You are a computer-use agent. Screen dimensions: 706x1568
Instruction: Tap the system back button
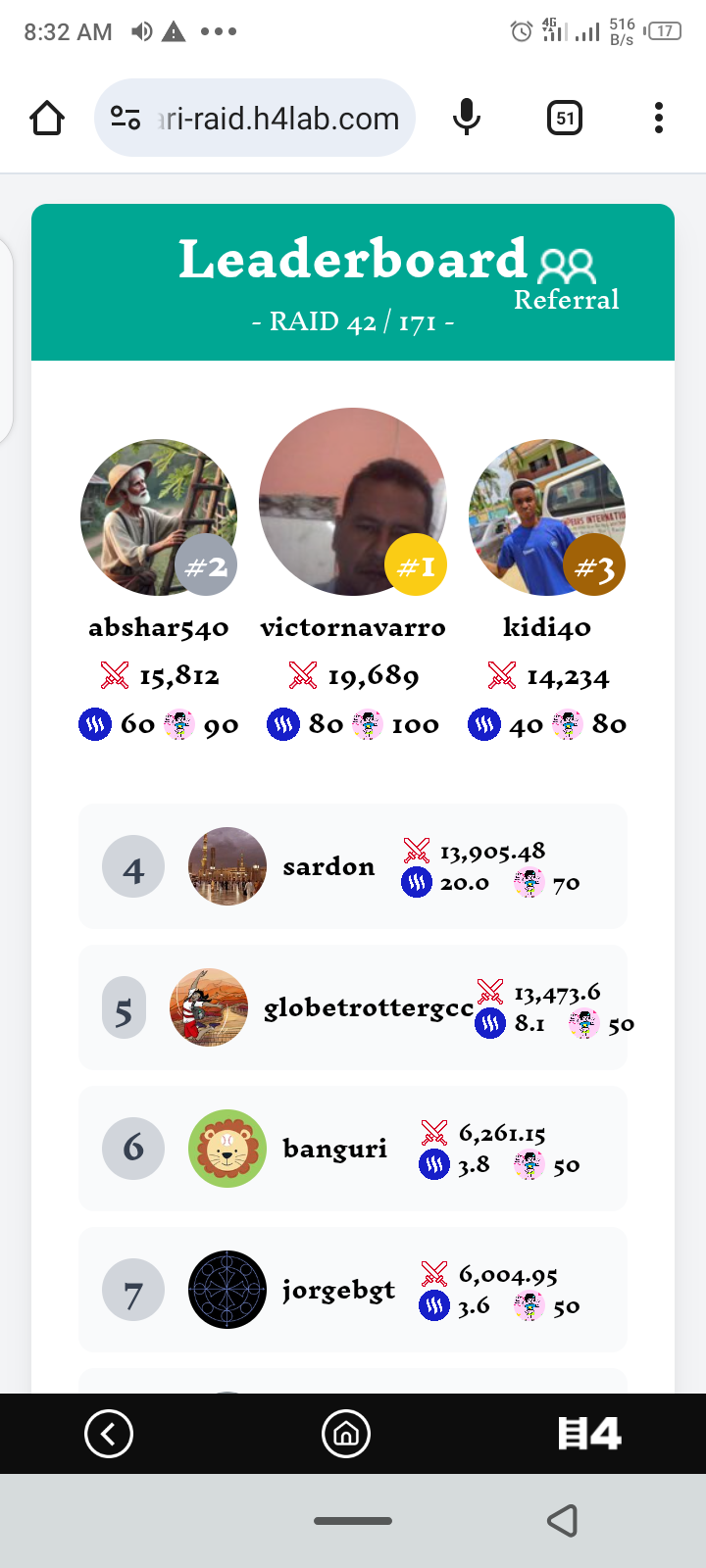pyautogui.click(x=562, y=1521)
